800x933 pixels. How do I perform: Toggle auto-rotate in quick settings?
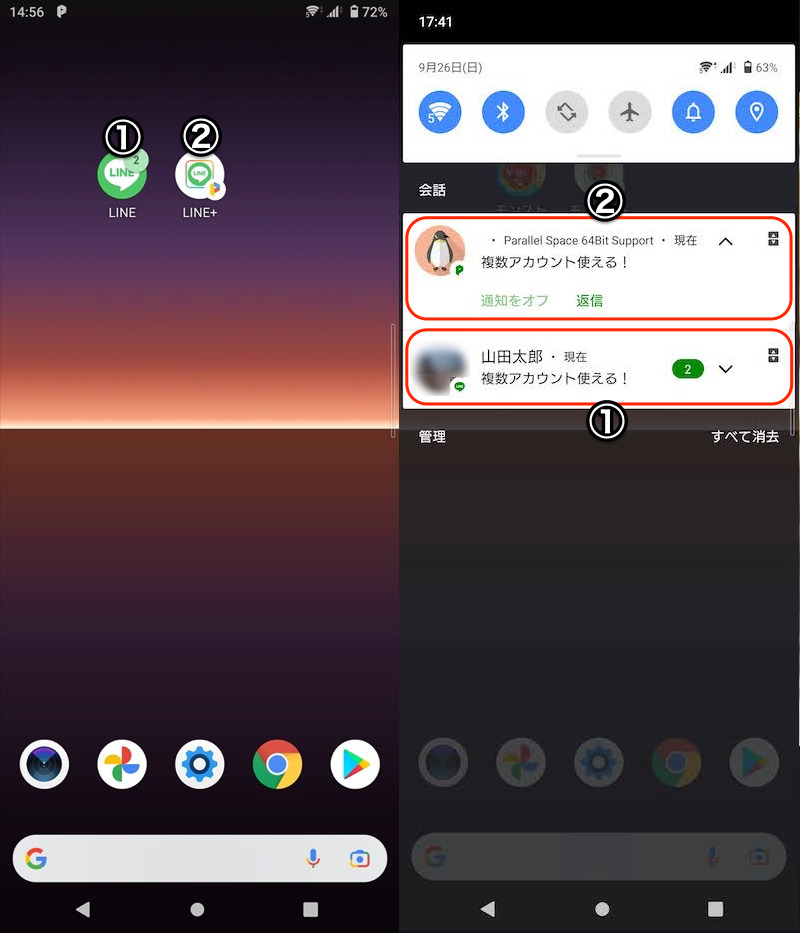click(567, 112)
